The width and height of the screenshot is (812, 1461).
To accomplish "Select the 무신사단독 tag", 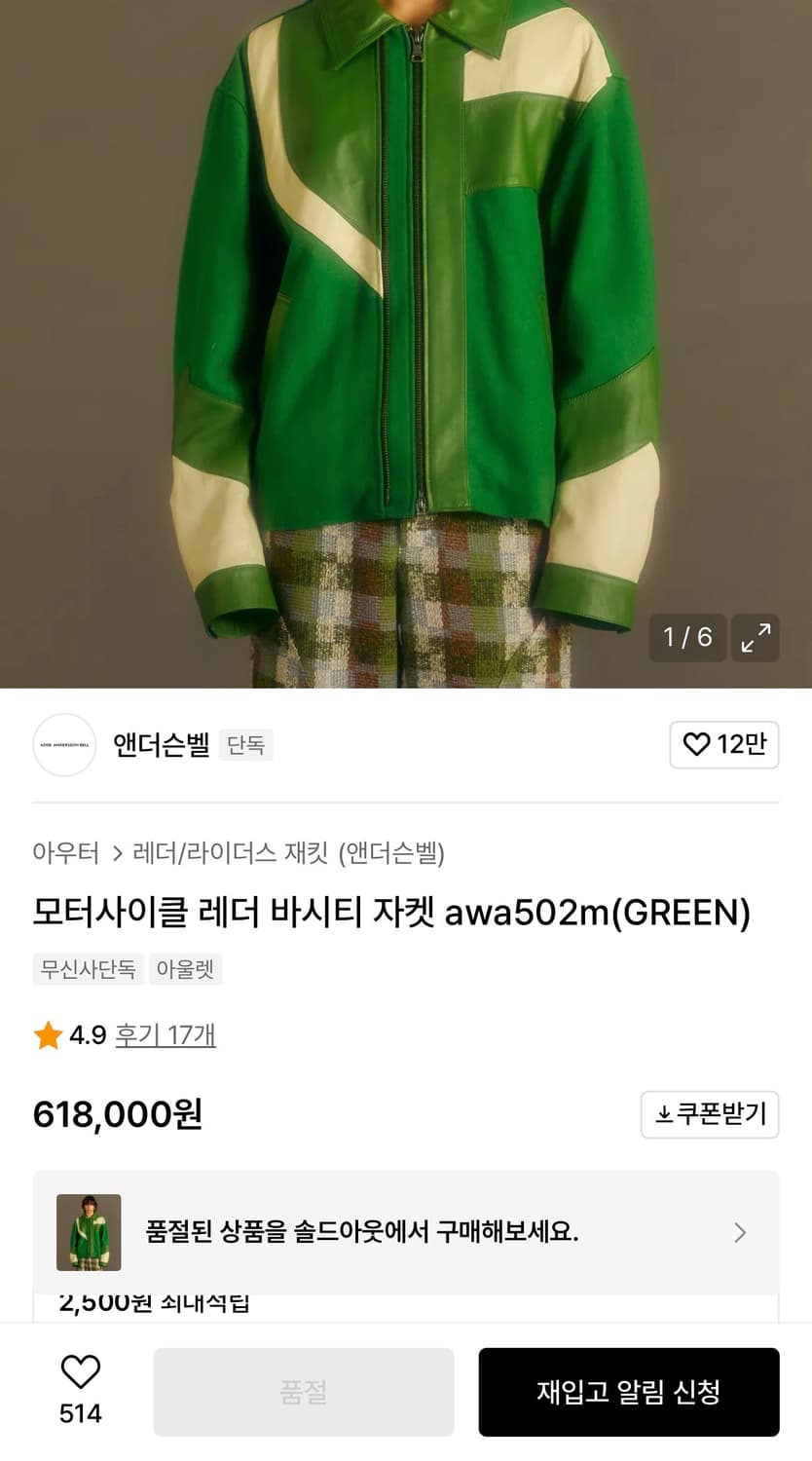I will click(88, 968).
